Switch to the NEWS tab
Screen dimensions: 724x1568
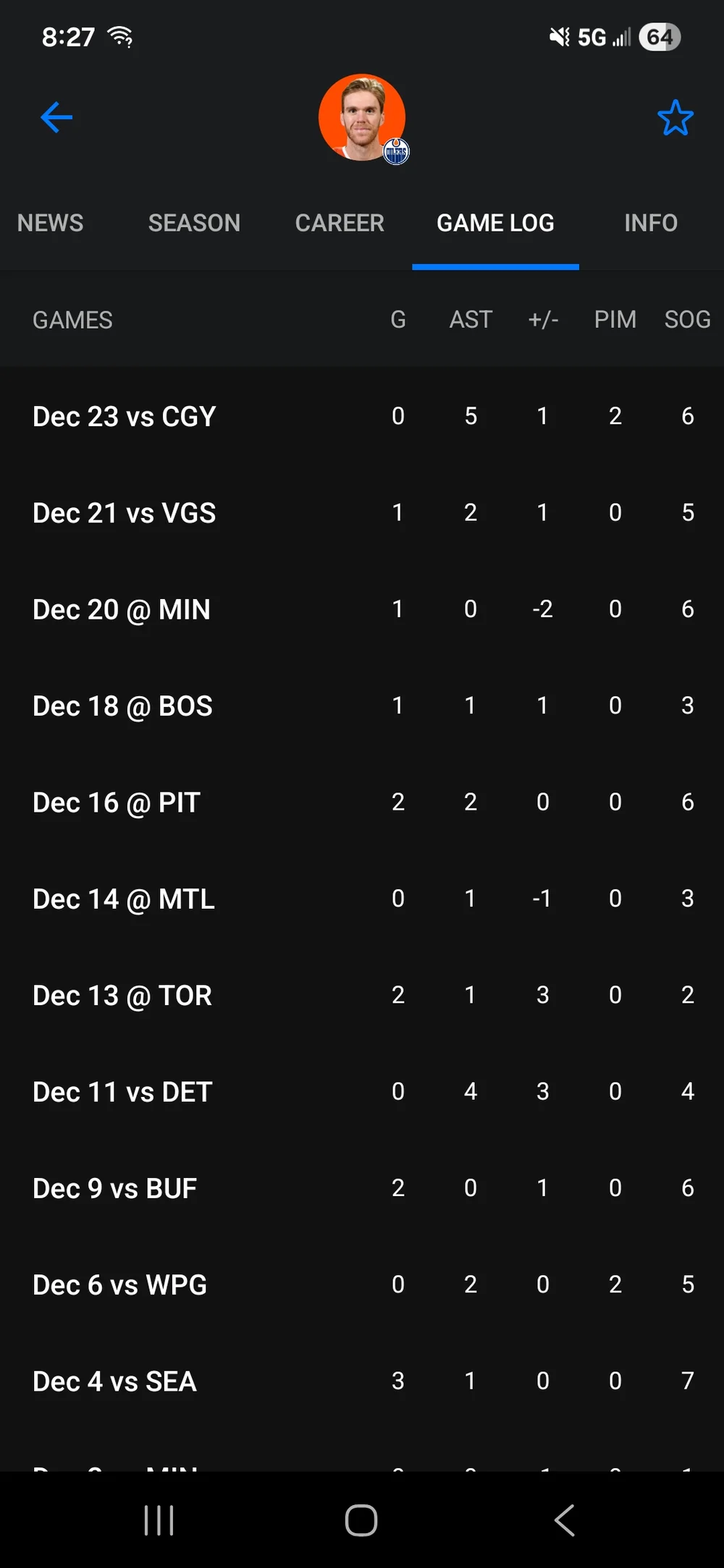point(50,223)
